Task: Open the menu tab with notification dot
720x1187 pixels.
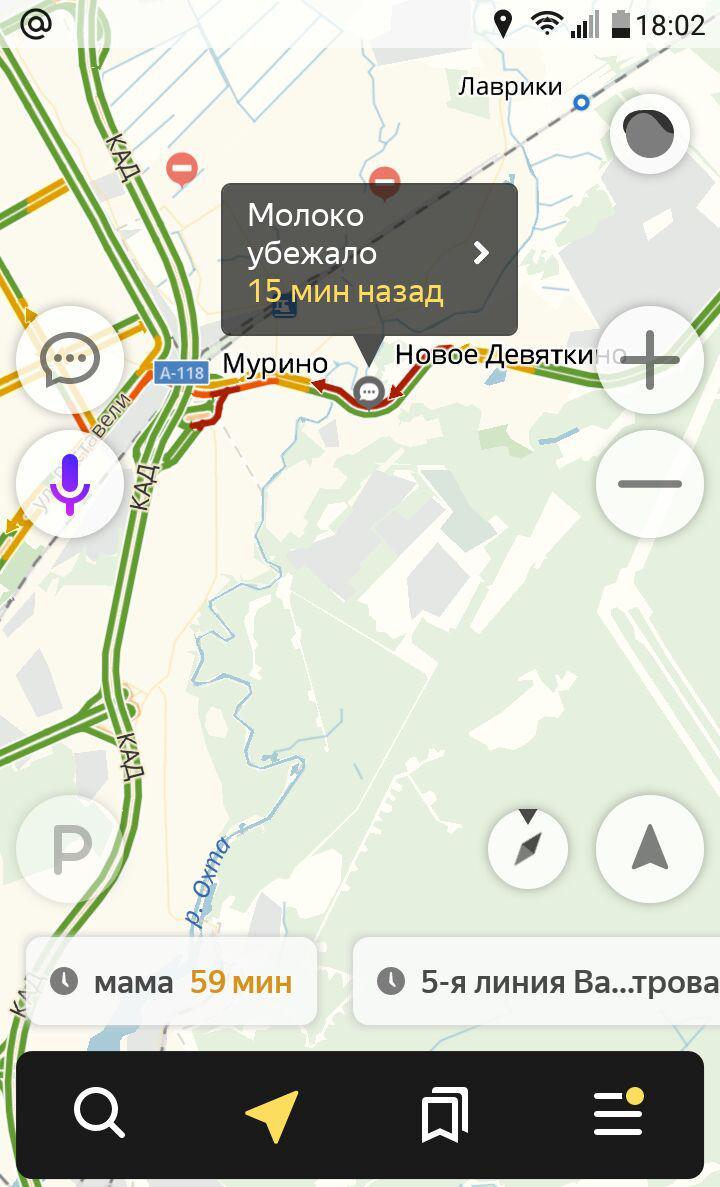Action: pyautogui.click(x=618, y=1114)
